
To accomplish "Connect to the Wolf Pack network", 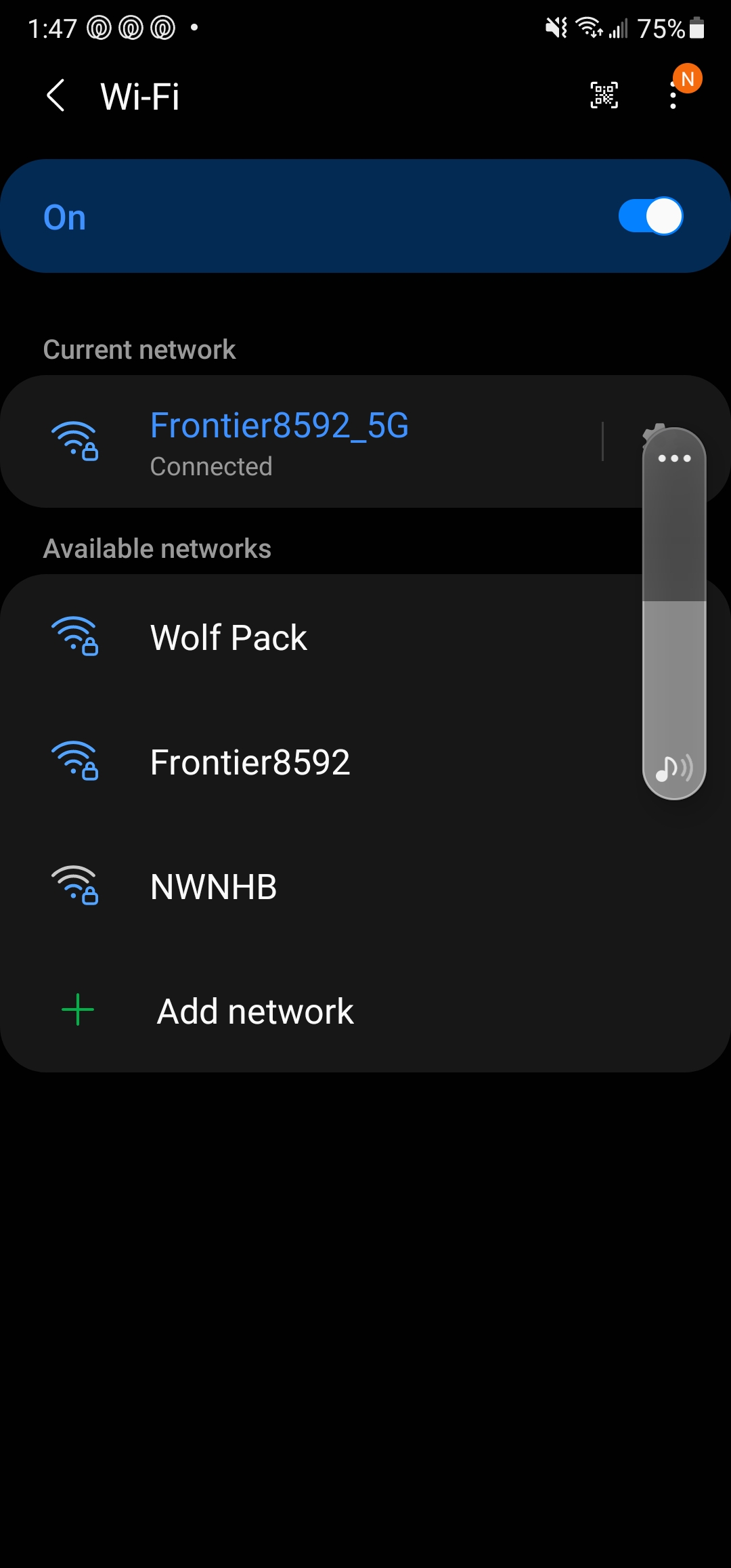I will coord(229,637).
